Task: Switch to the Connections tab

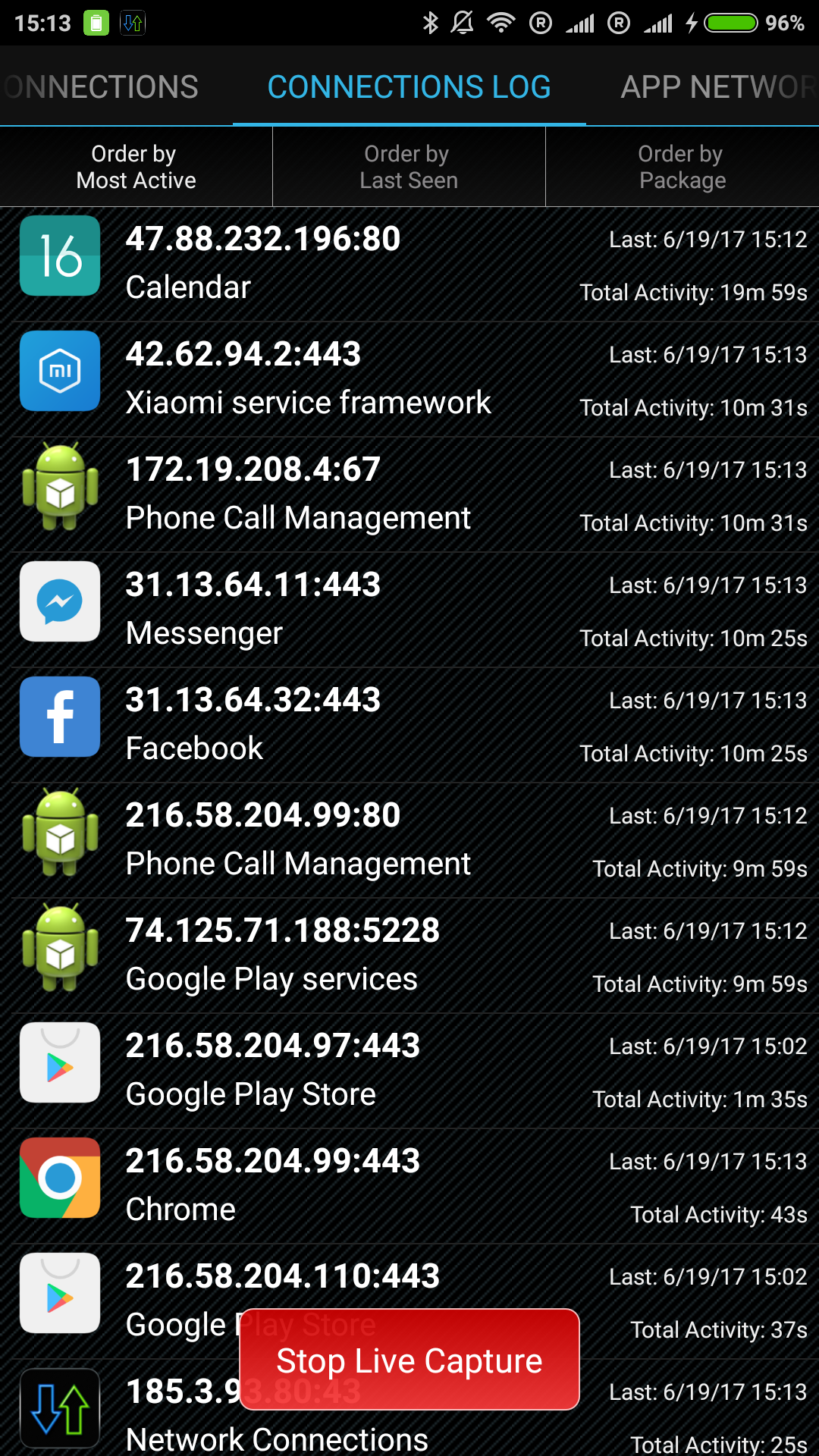Action: 101,86
